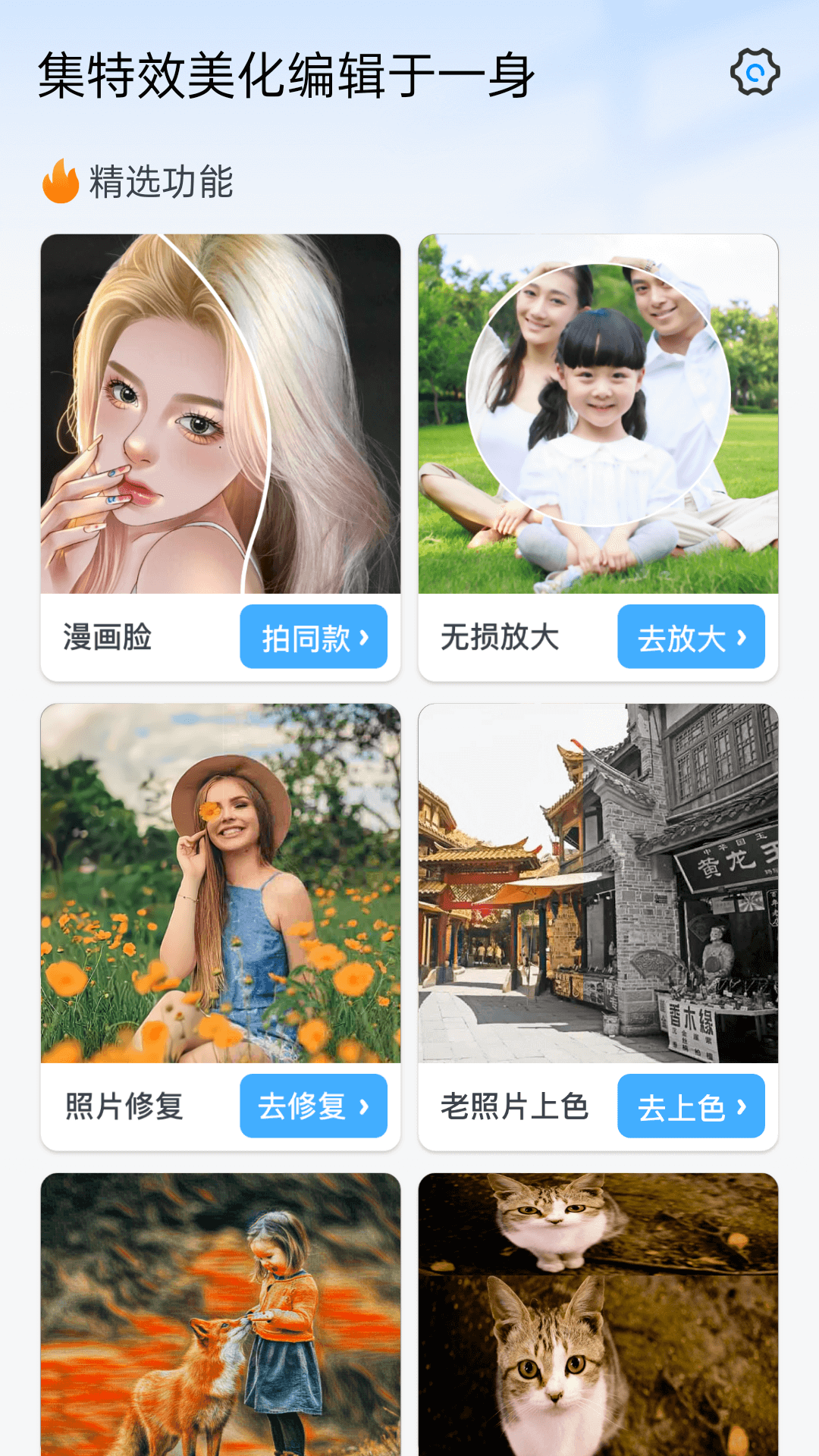Tap the 拍同款 button for 漫画脸
The width and height of the screenshot is (819, 1456).
[313, 637]
